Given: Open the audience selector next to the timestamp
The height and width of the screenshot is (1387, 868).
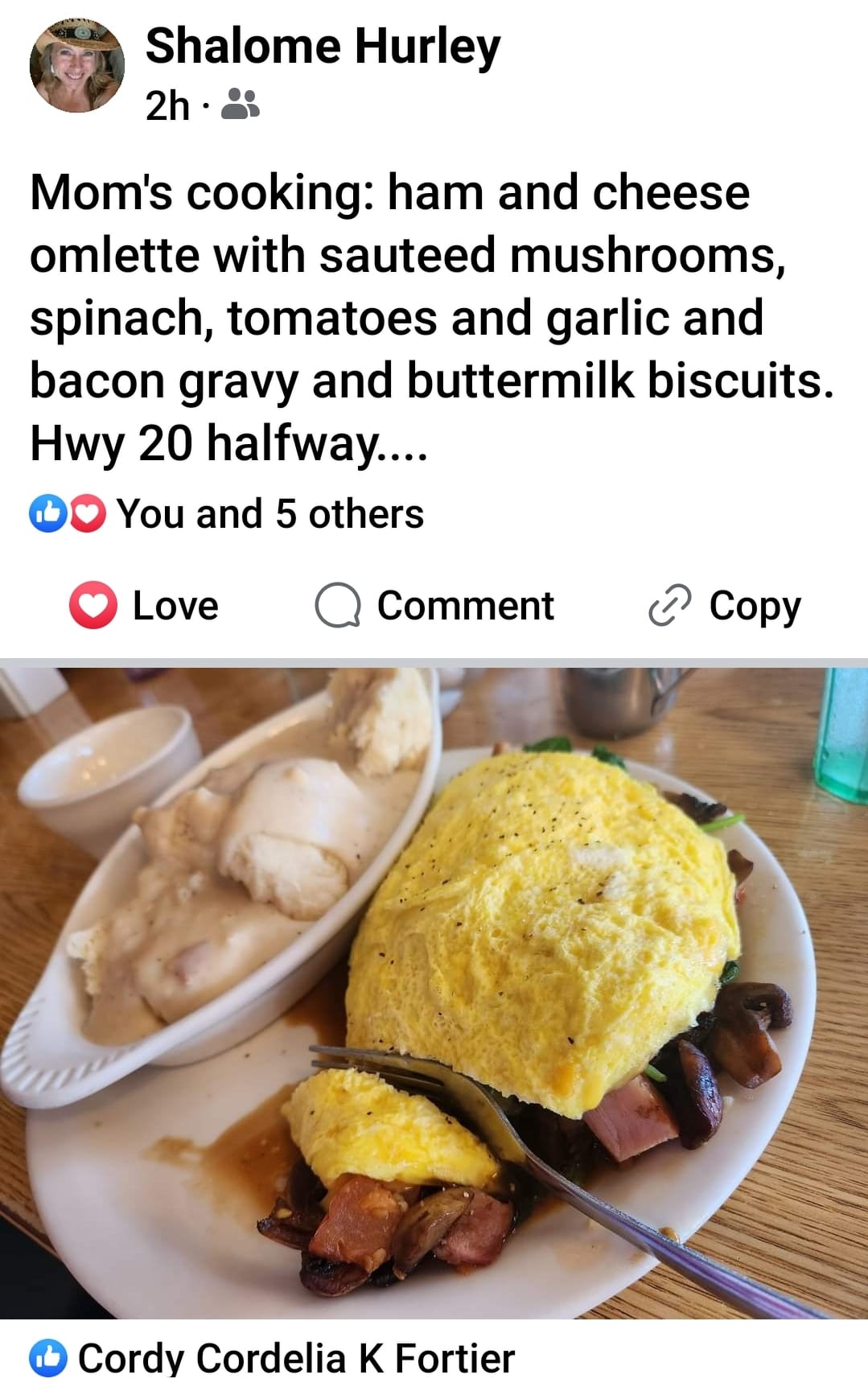Looking at the screenshot, I should 241,105.
